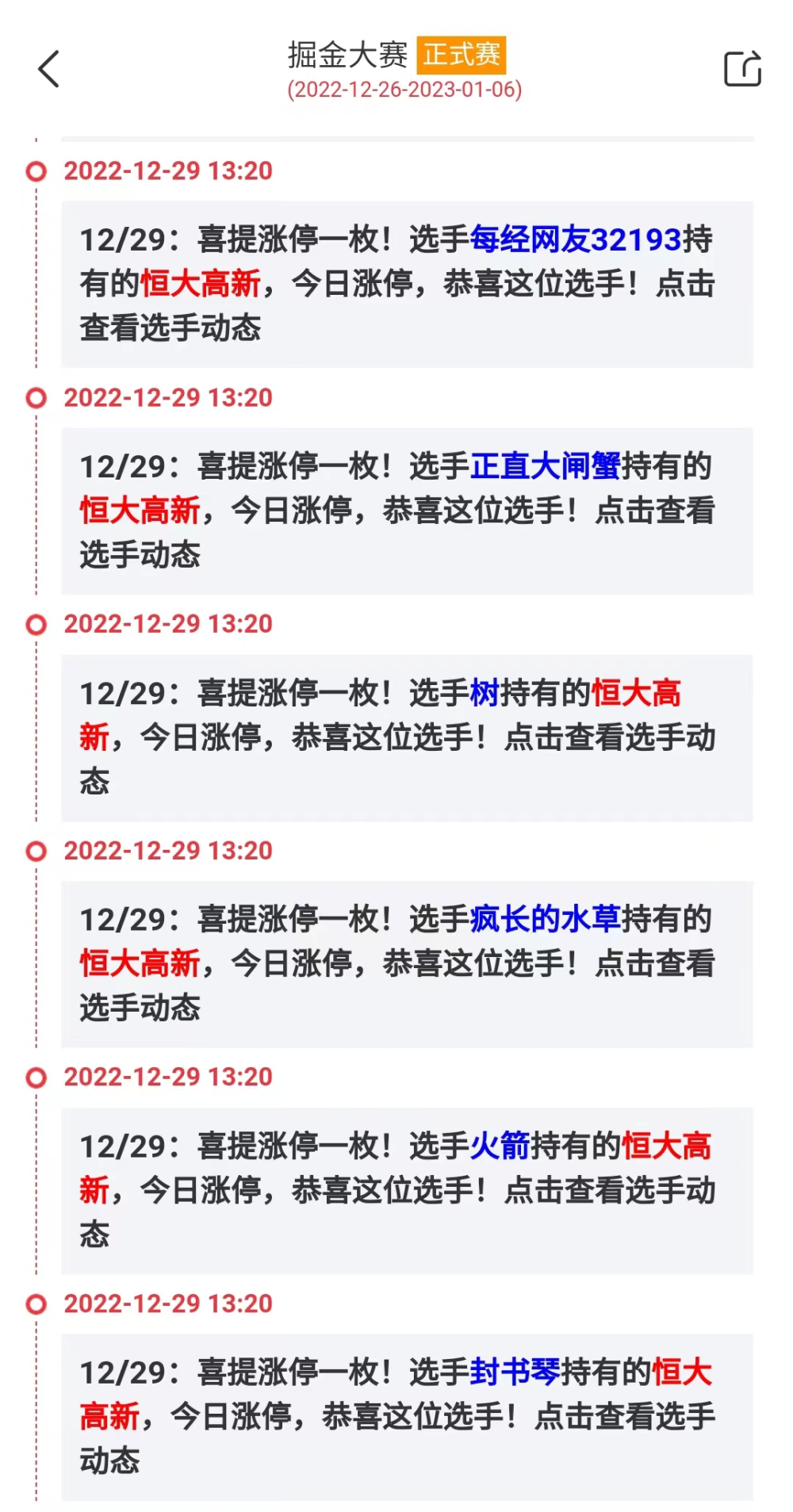The height and width of the screenshot is (1512, 793).
Task: Go back using the top-left arrow
Action: (49, 69)
